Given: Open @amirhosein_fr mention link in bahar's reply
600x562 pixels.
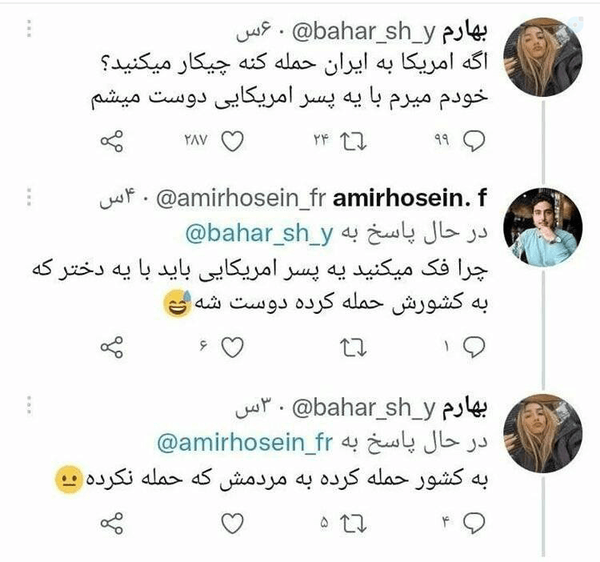Looking at the screenshot, I should pos(245,442).
